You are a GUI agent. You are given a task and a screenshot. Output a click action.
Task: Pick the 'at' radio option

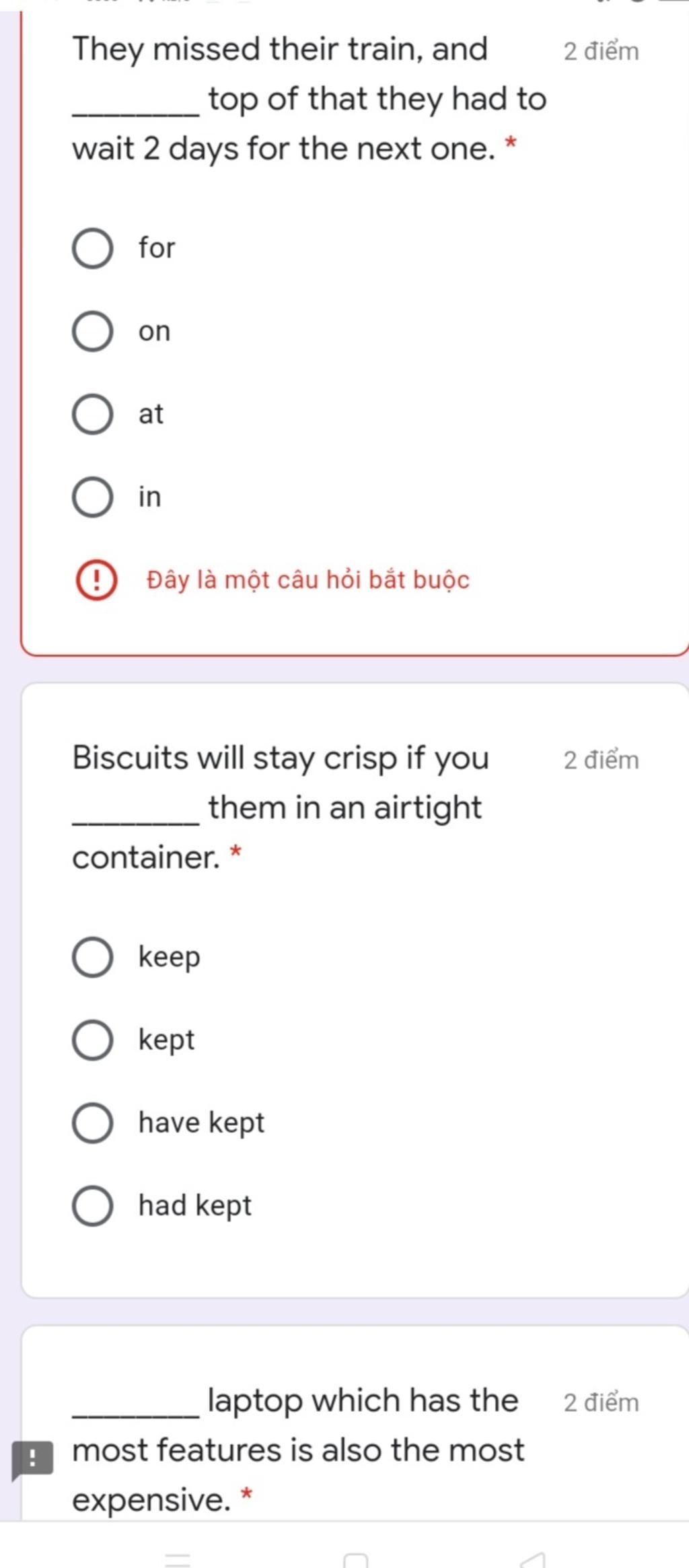point(92,415)
